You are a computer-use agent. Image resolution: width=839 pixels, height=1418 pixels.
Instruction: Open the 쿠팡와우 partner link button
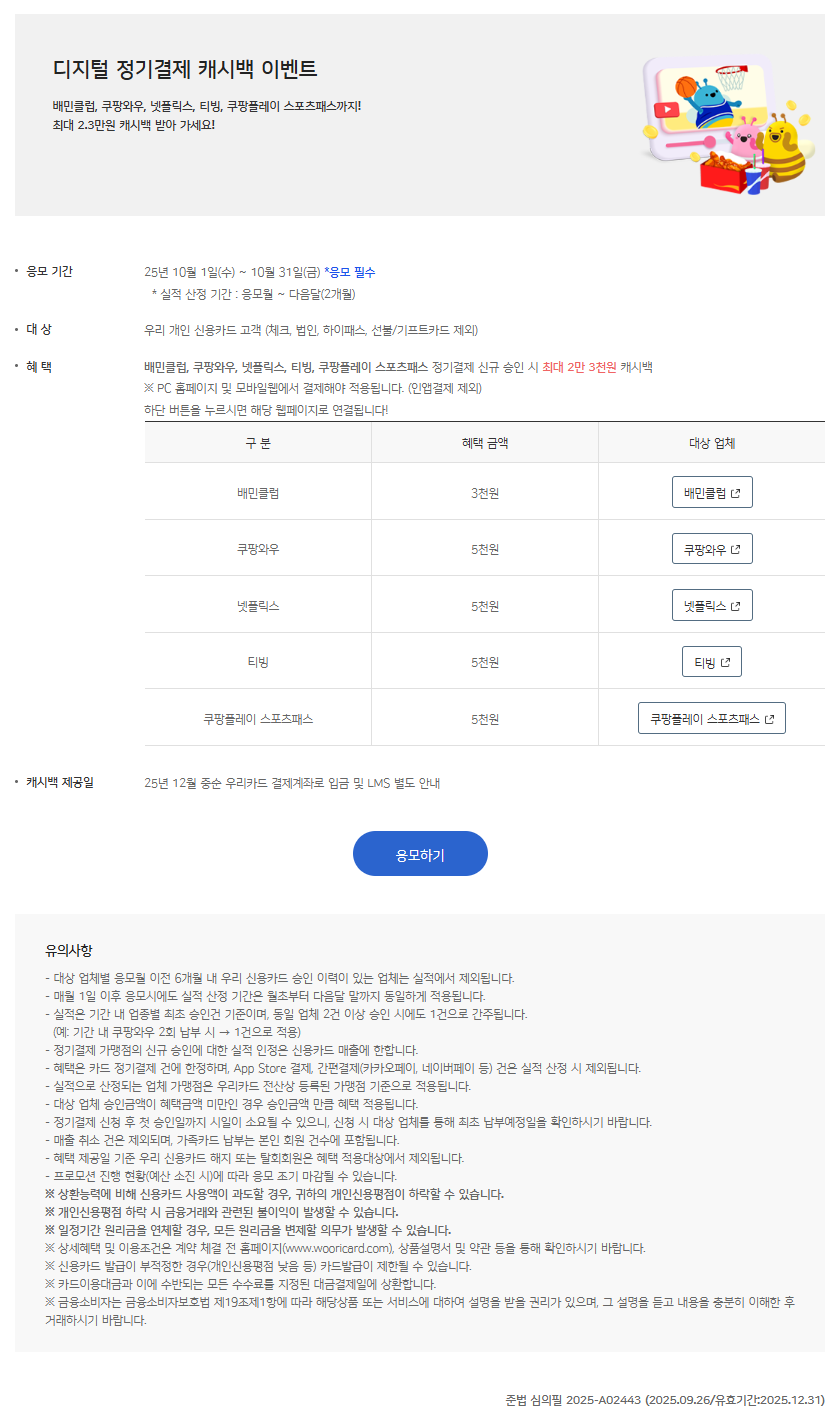pyautogui.click(x=712, y=549)
